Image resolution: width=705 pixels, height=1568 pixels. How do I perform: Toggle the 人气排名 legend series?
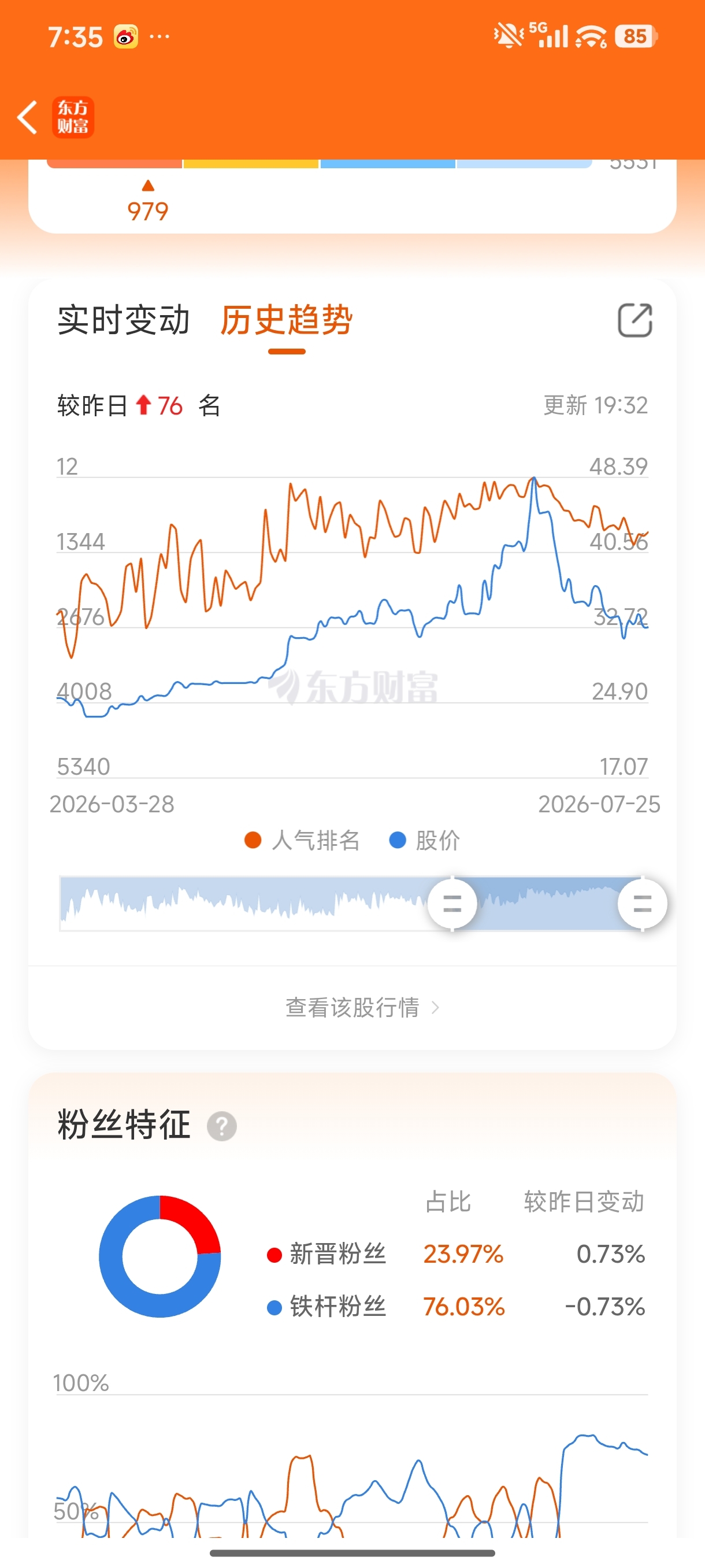[x=302, y=840]
